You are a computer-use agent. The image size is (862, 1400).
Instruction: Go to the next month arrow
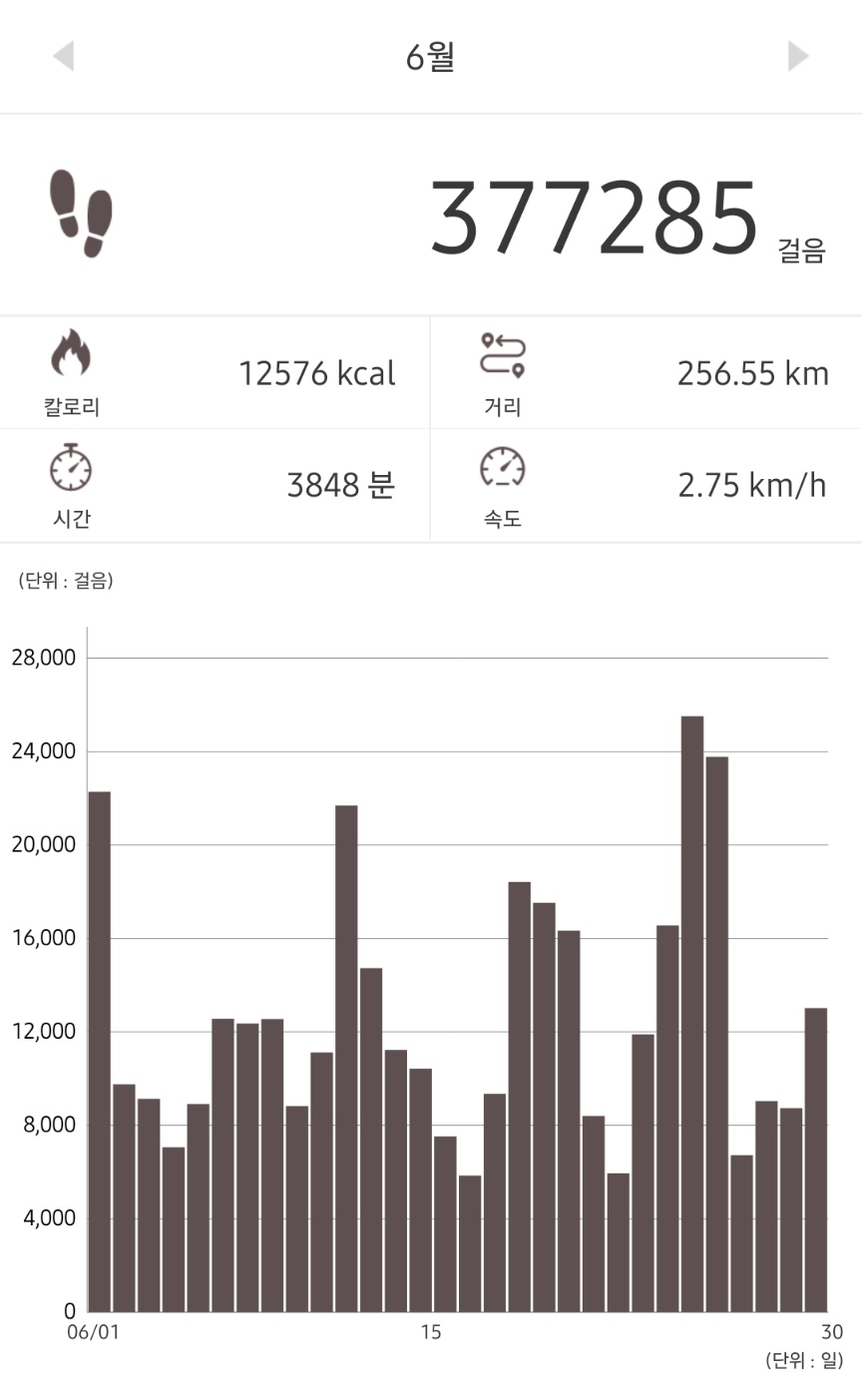[x=797, y=56]
